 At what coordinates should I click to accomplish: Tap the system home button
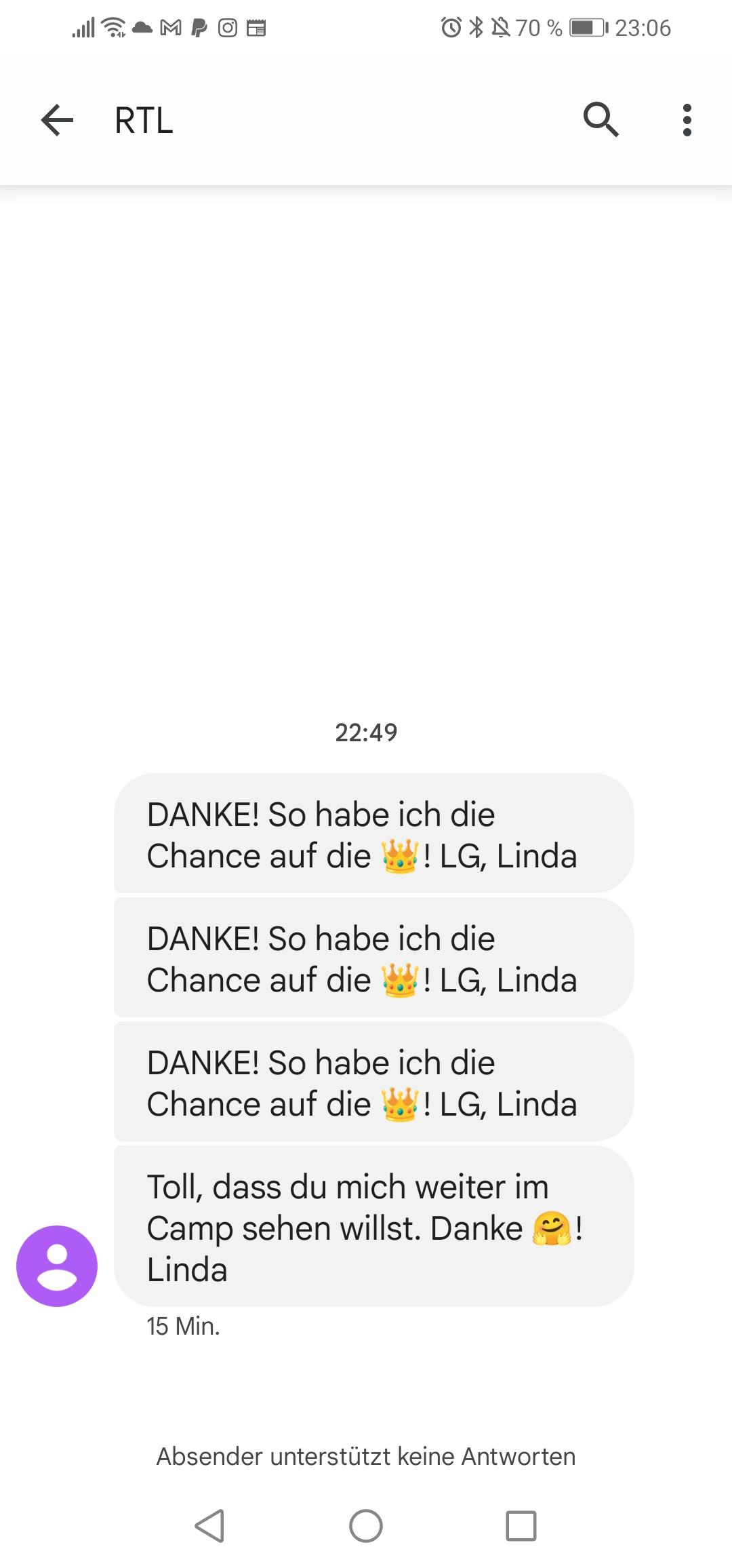tap(366, 1526)
